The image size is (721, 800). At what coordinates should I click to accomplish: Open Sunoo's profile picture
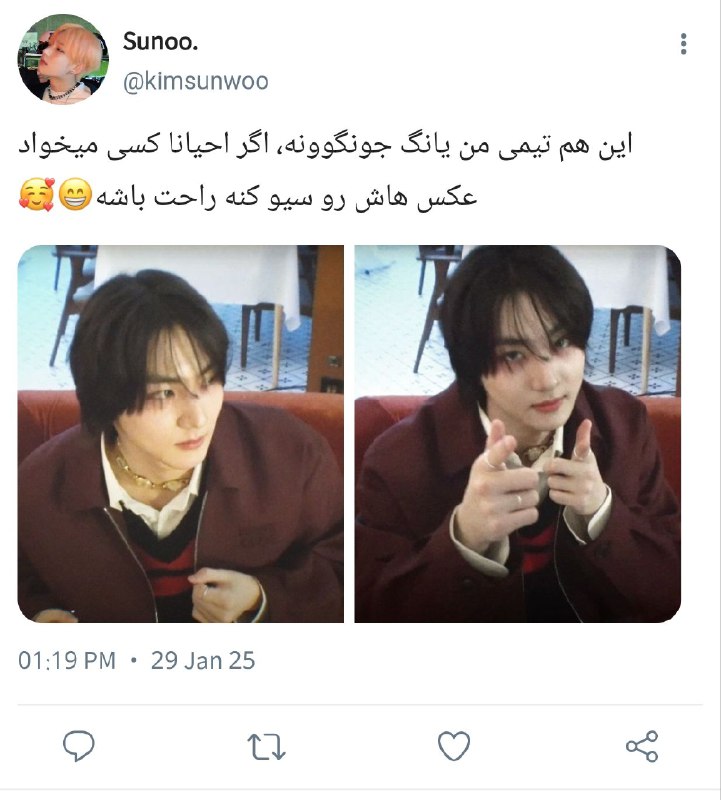tap(63, 59)
